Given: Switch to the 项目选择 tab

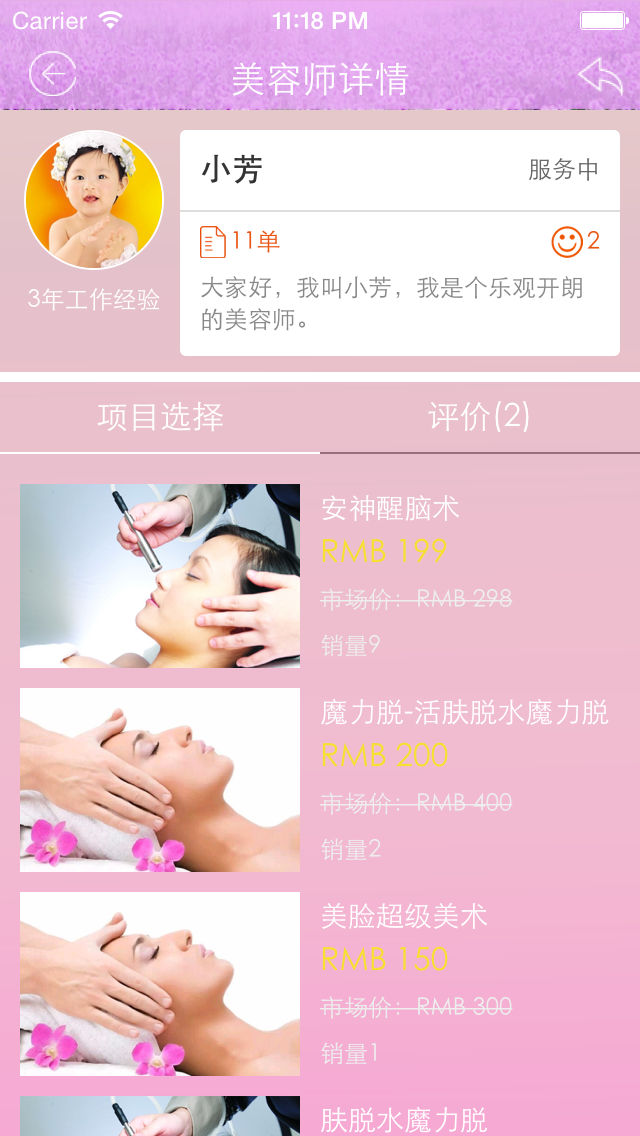Looking at the screenshot, I should (x=160, y=417).
